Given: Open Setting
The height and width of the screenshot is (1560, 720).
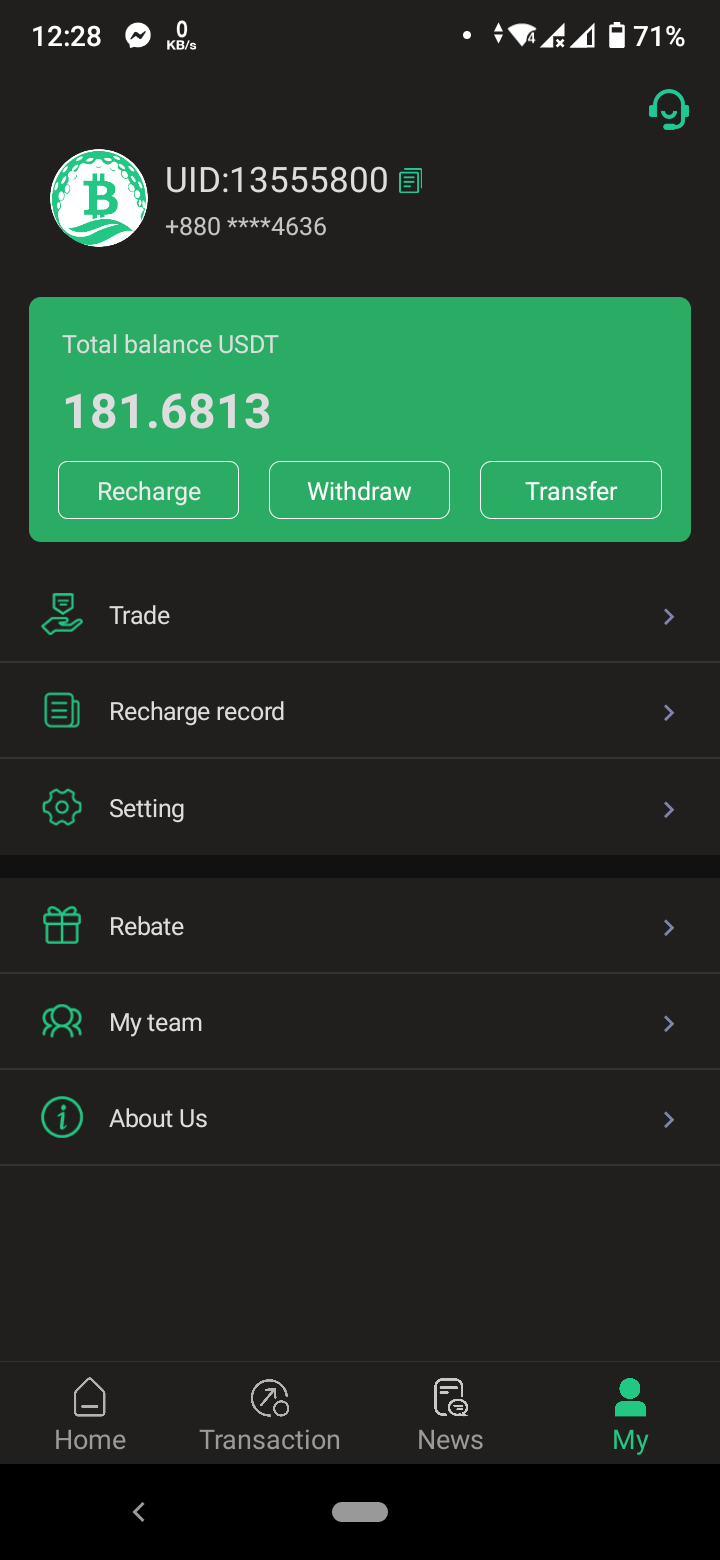Looking at the screenshot, I should tap(360, 808).
